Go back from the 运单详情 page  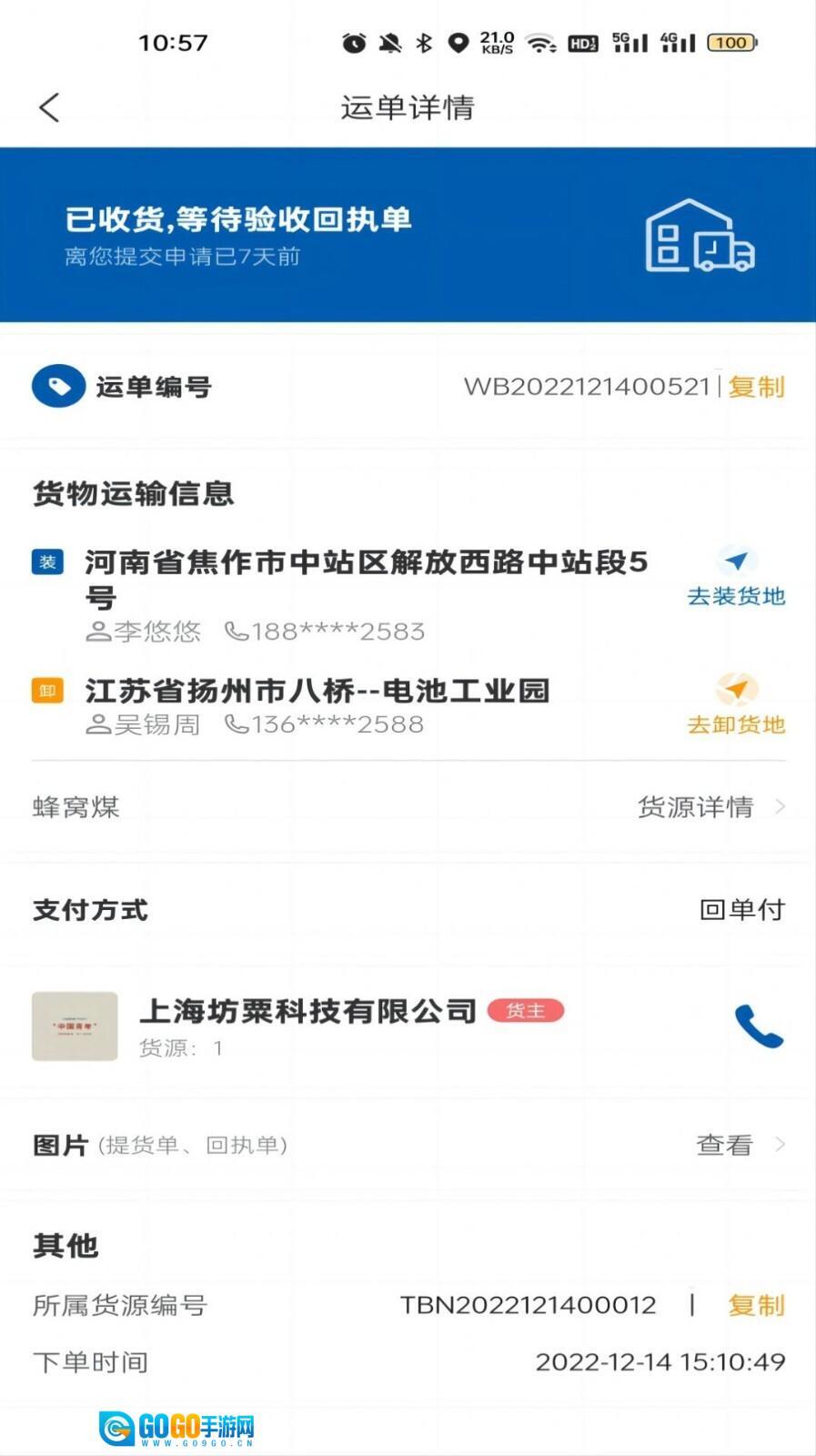click(50, 107)
